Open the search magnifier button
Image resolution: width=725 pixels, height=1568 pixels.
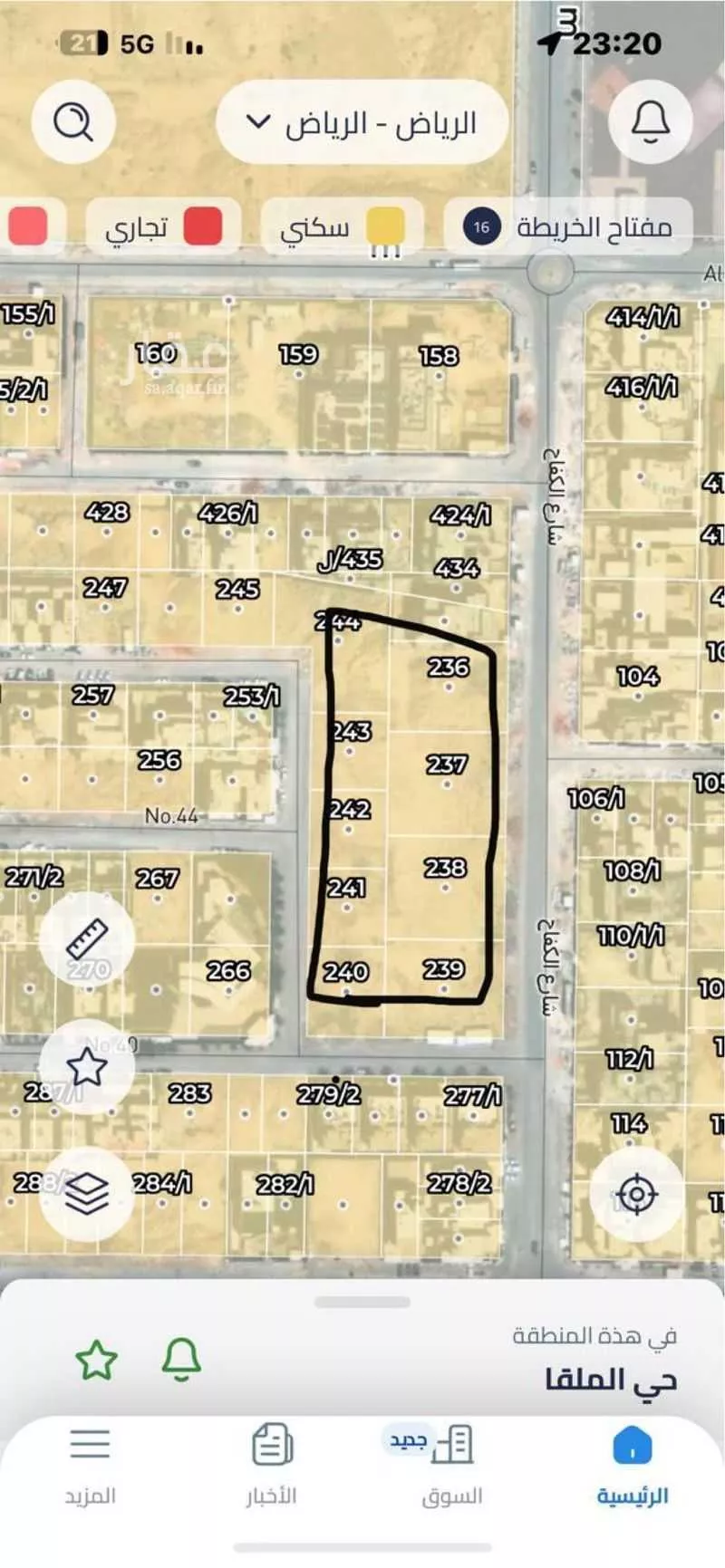tap(73, 120)
